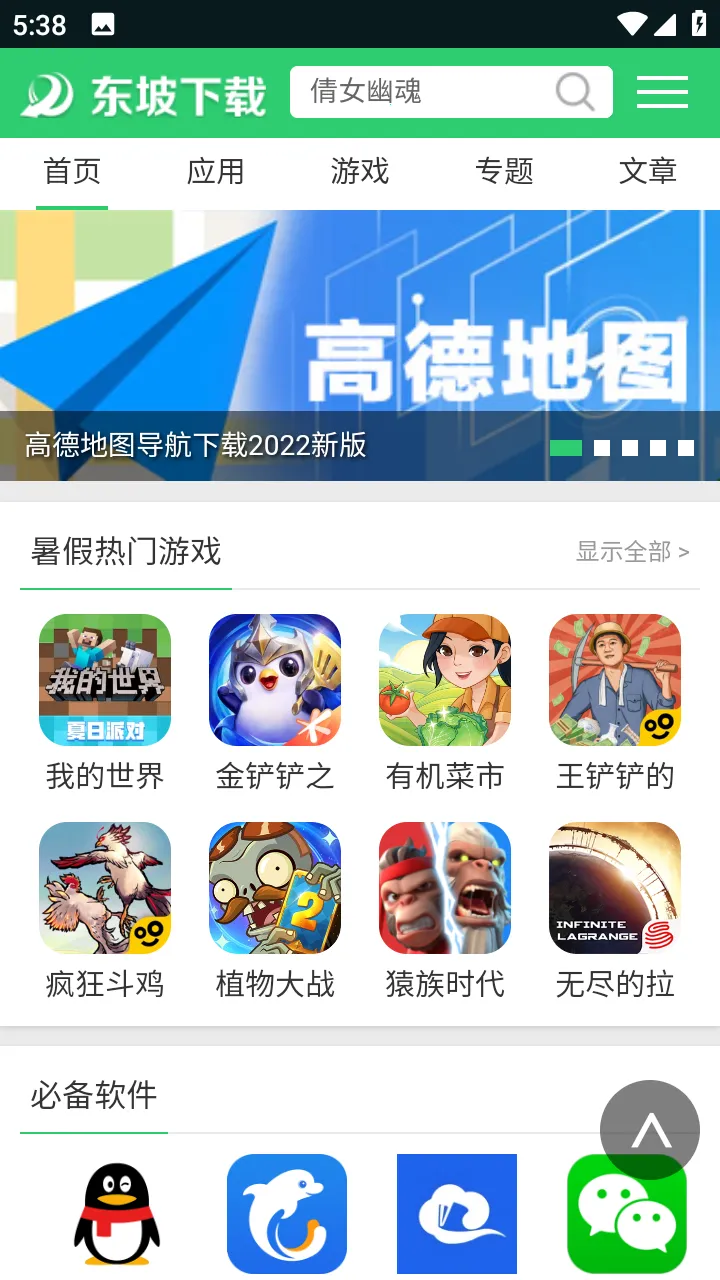Open the hamburger navigation menu

click(x=661, y=92)
